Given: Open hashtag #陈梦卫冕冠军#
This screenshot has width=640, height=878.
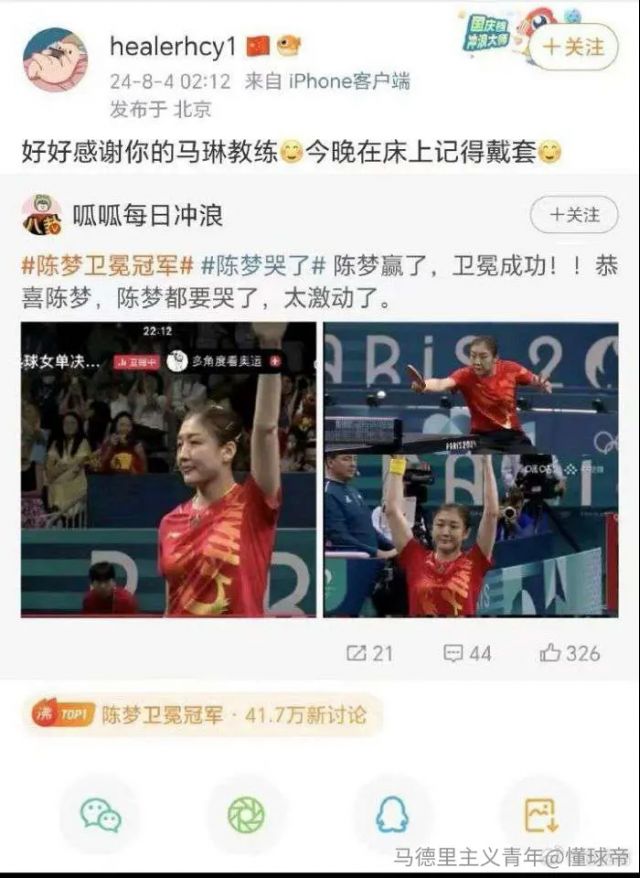Looking at the screenshot, I should 107,267.
